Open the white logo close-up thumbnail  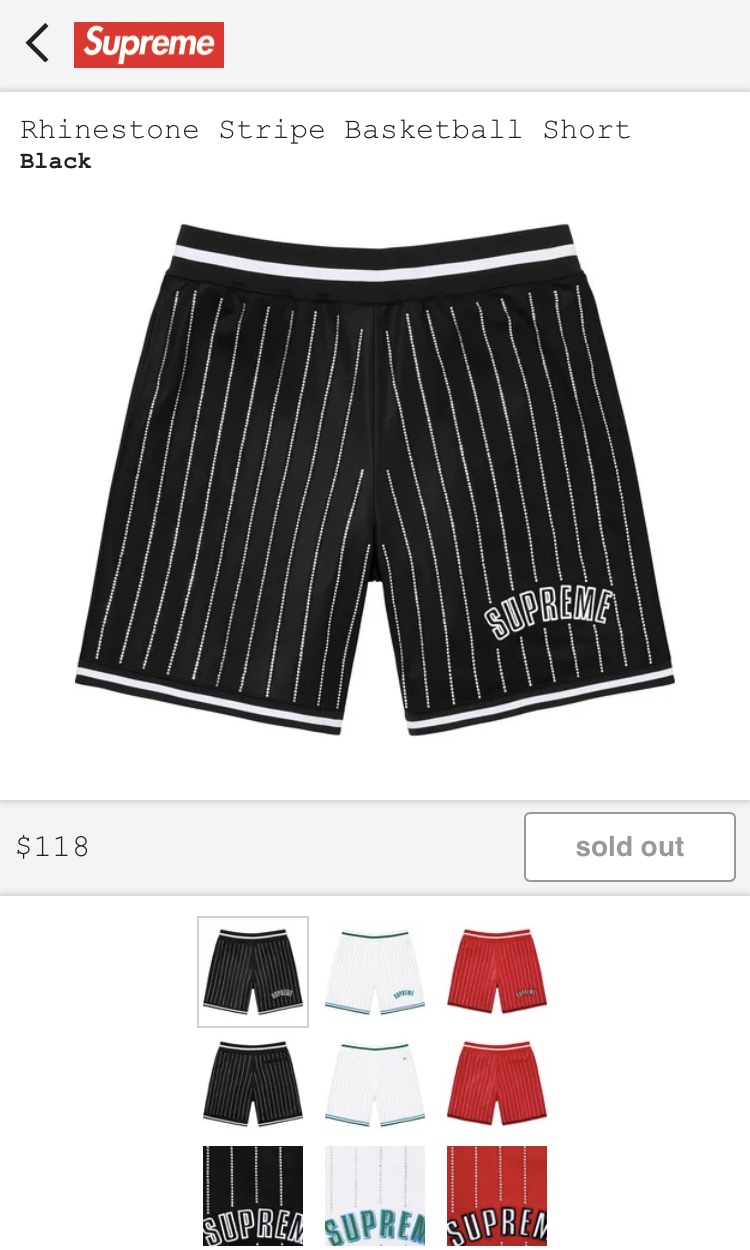tap(375, 1196)
